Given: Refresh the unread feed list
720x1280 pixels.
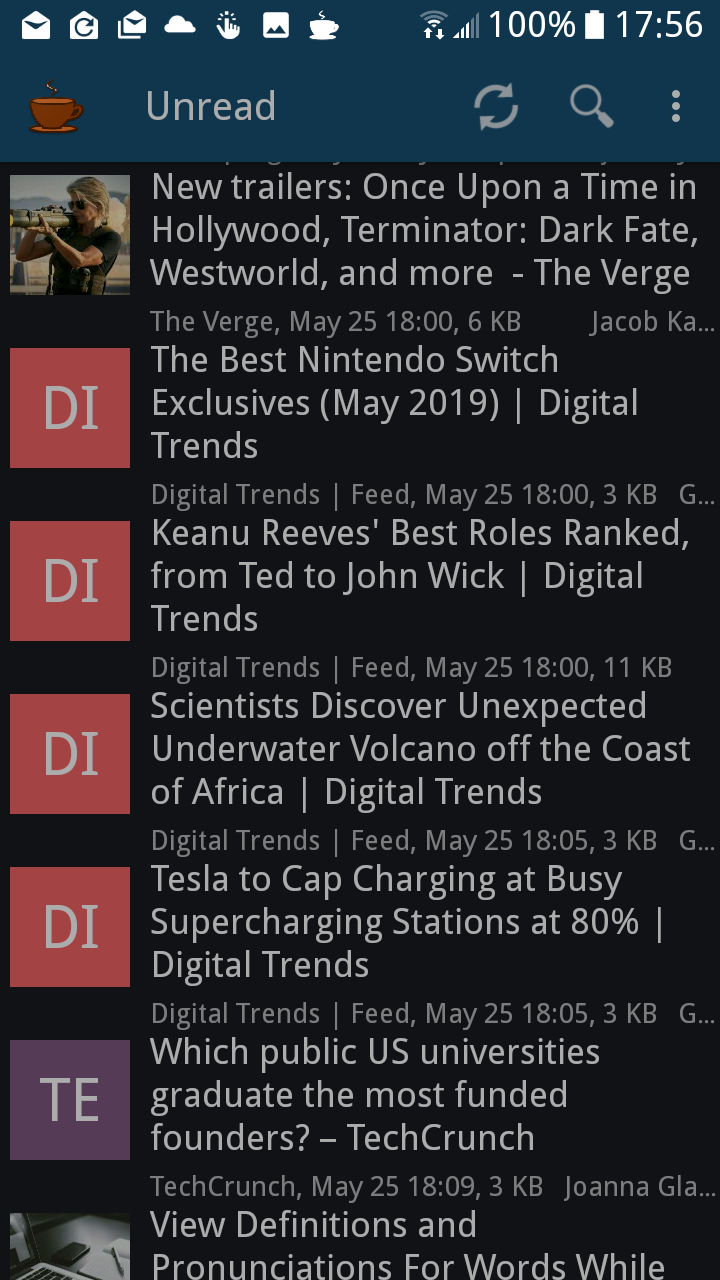Looking at the screenshot, I should [496, 106].
